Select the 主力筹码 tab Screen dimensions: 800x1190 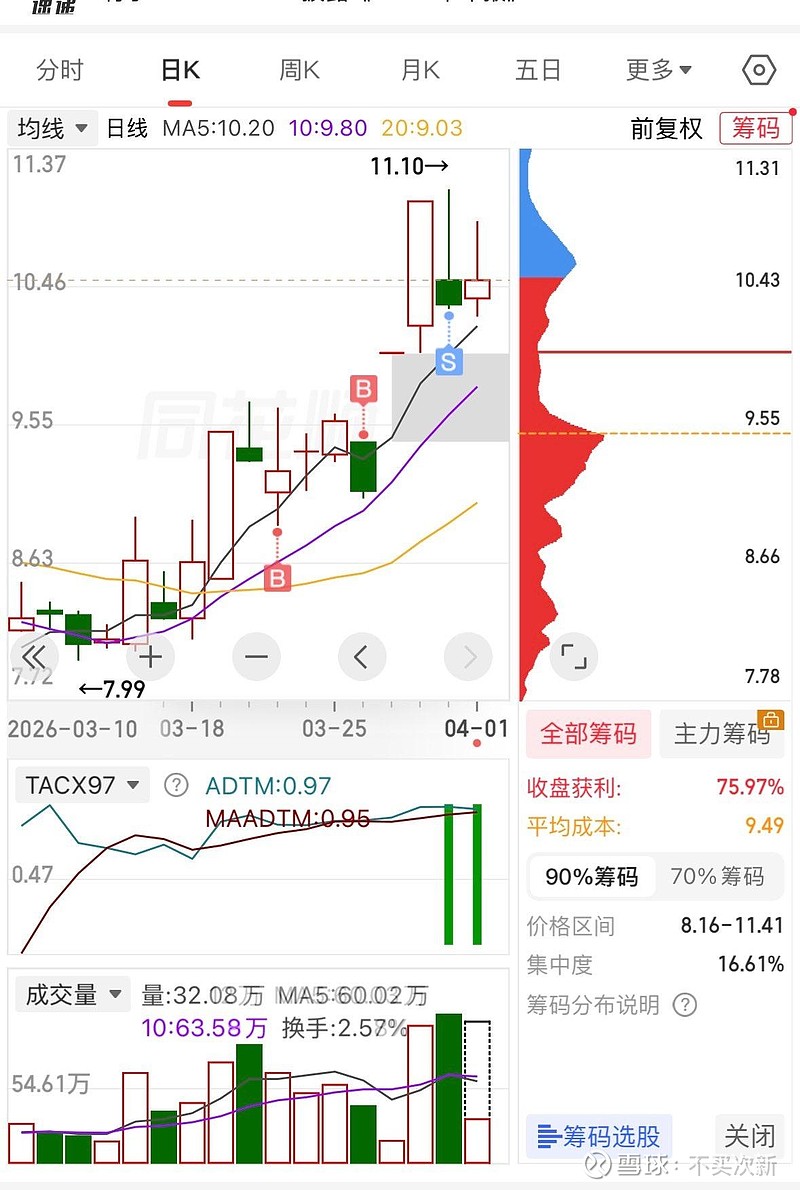coord(722,734)
